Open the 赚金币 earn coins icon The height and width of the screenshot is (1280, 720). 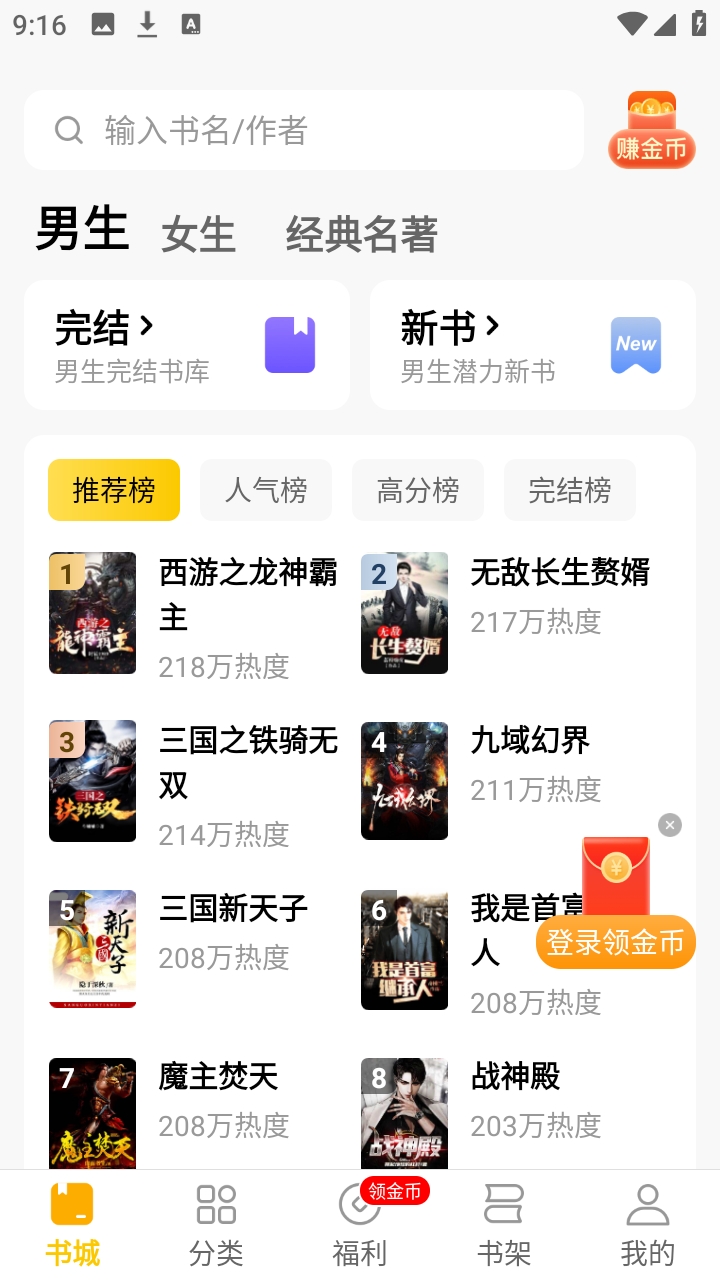tap(651, 131)
